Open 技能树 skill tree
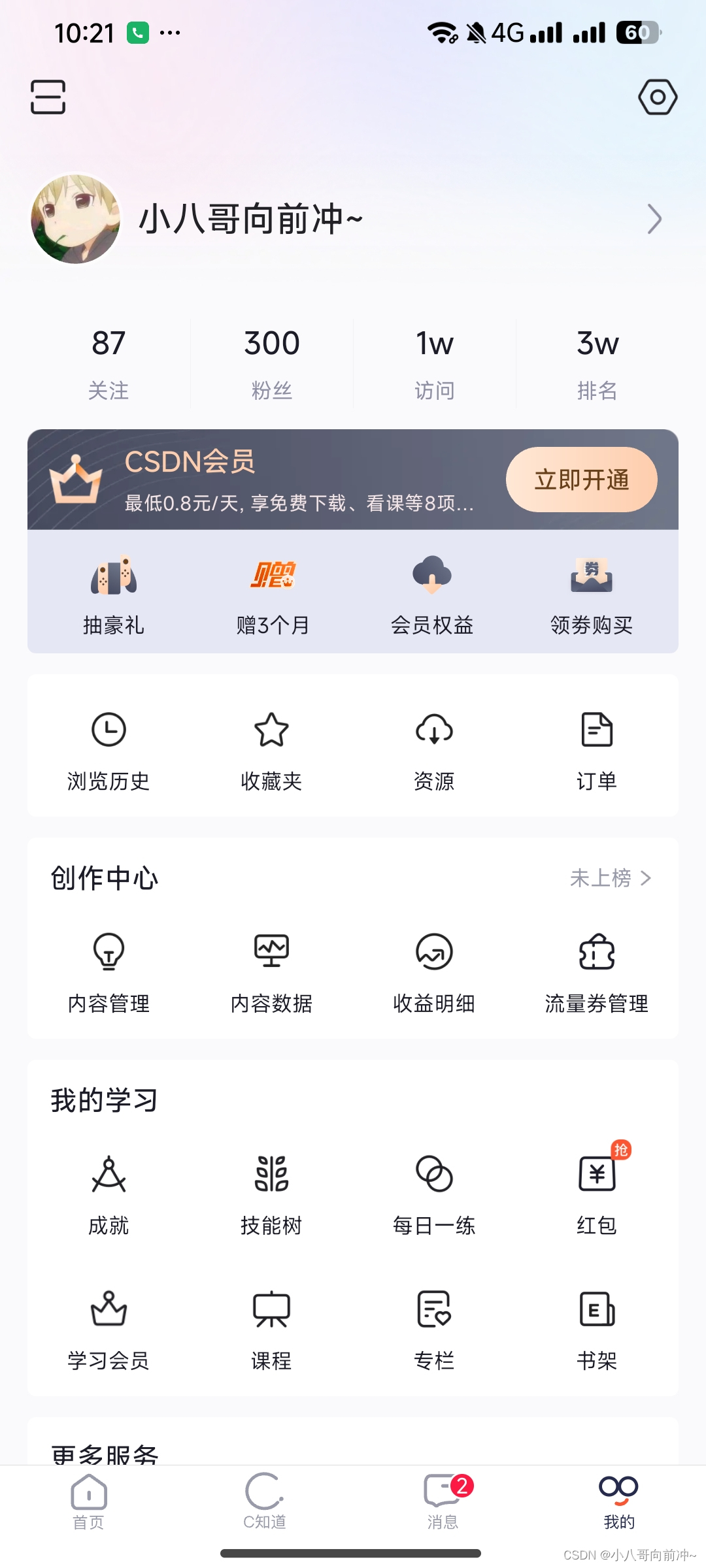 point(271,1194)
